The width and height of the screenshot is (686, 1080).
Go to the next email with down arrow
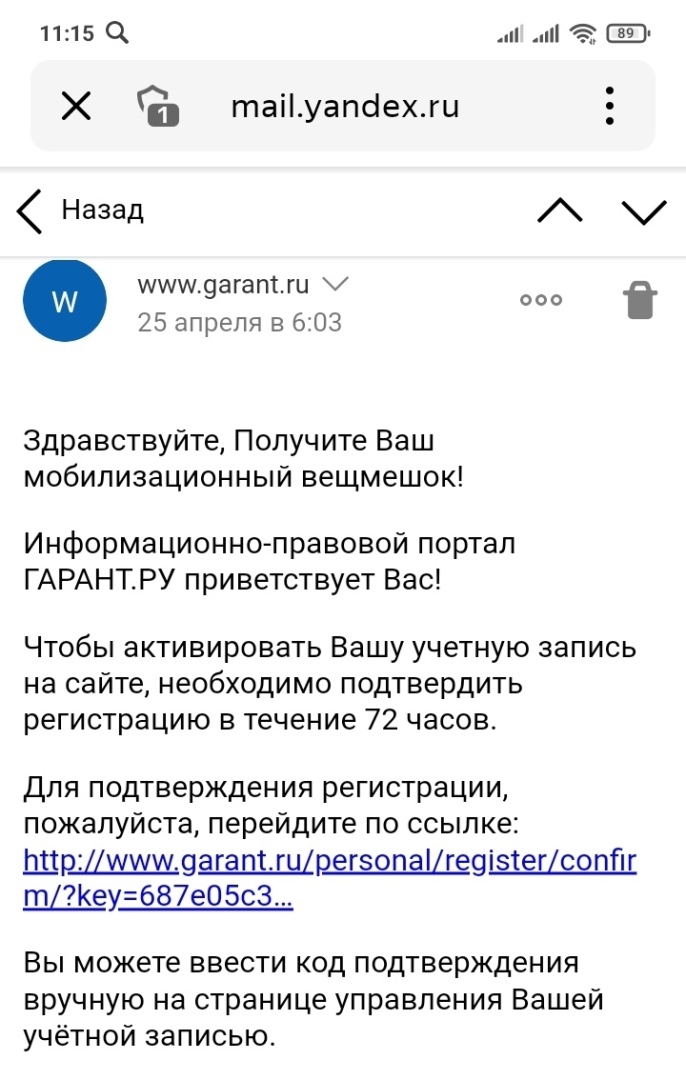tap(643, 210)
